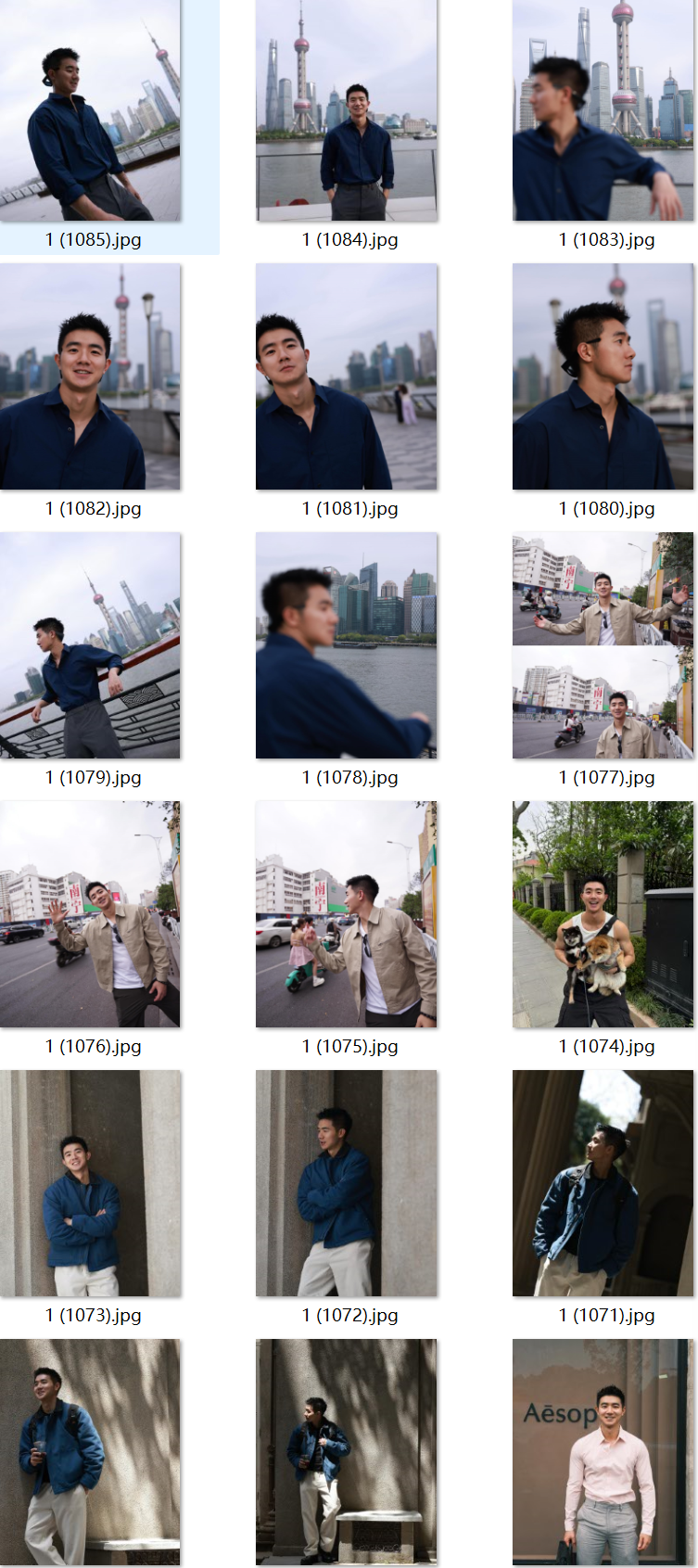Open the file 1 (1071).jpg

pyautogui.click(x=603, y=1183)
